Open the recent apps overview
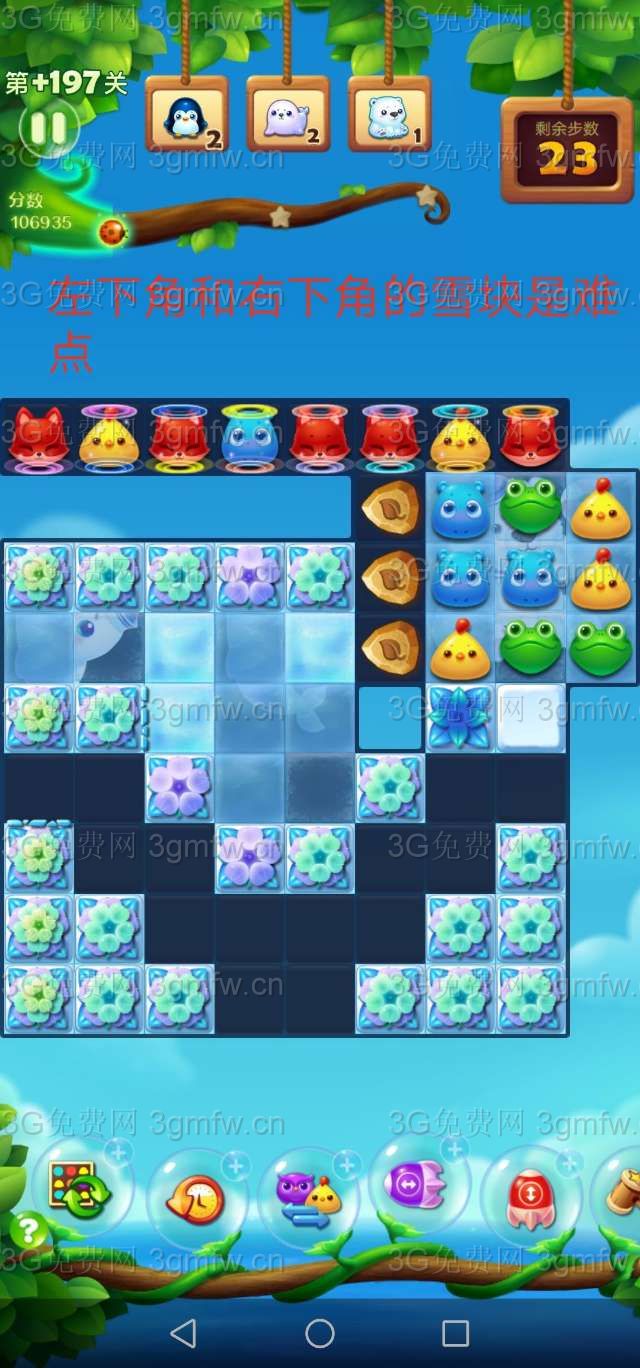Image resolution: width=640 pixels, height=1368 pixels. click(456, 1333)
